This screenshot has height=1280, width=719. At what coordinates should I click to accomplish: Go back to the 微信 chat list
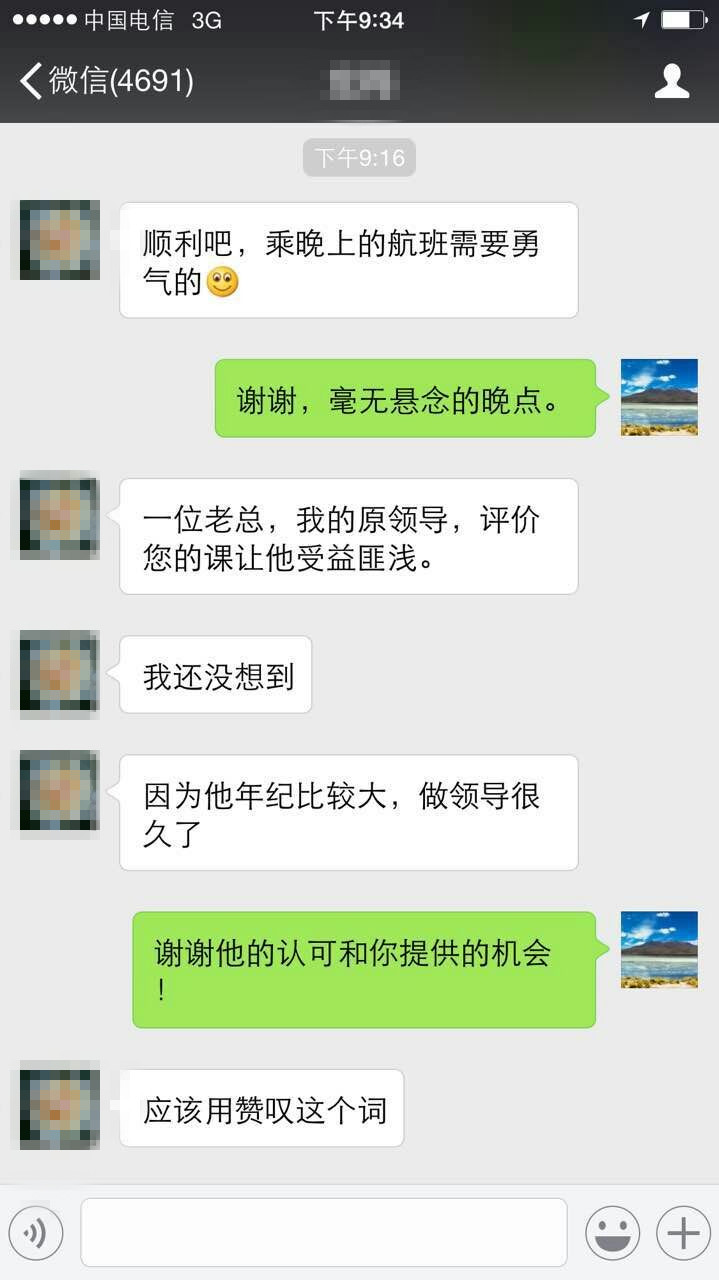pos(105,81)
